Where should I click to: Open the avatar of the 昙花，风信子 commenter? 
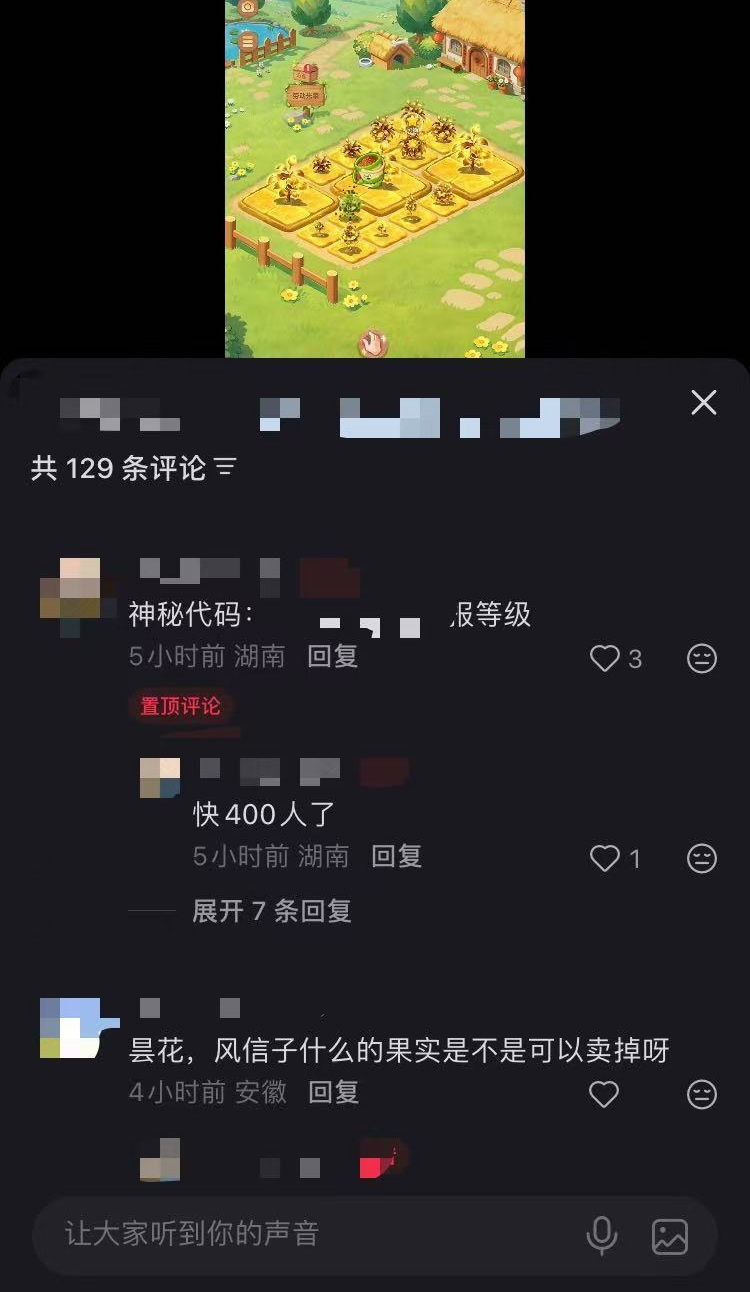[70, 1028]
